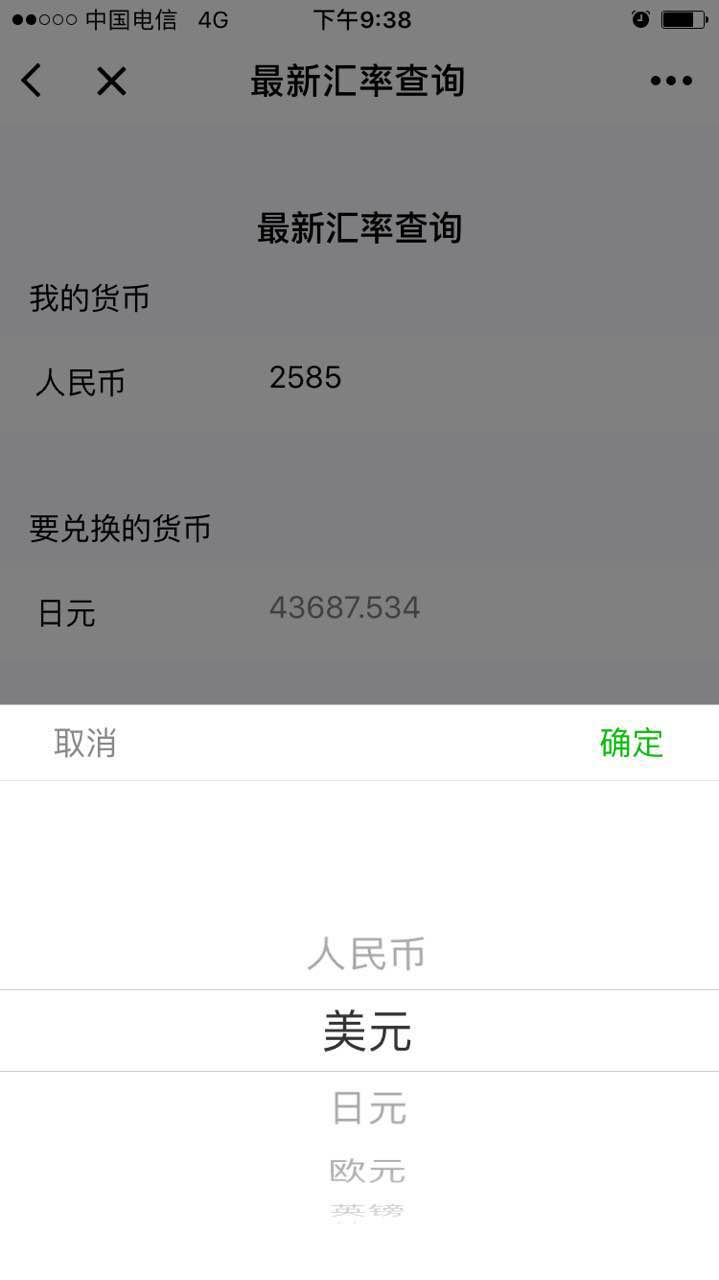Open the three-dot overflow menu

click(x=671, y=81)
